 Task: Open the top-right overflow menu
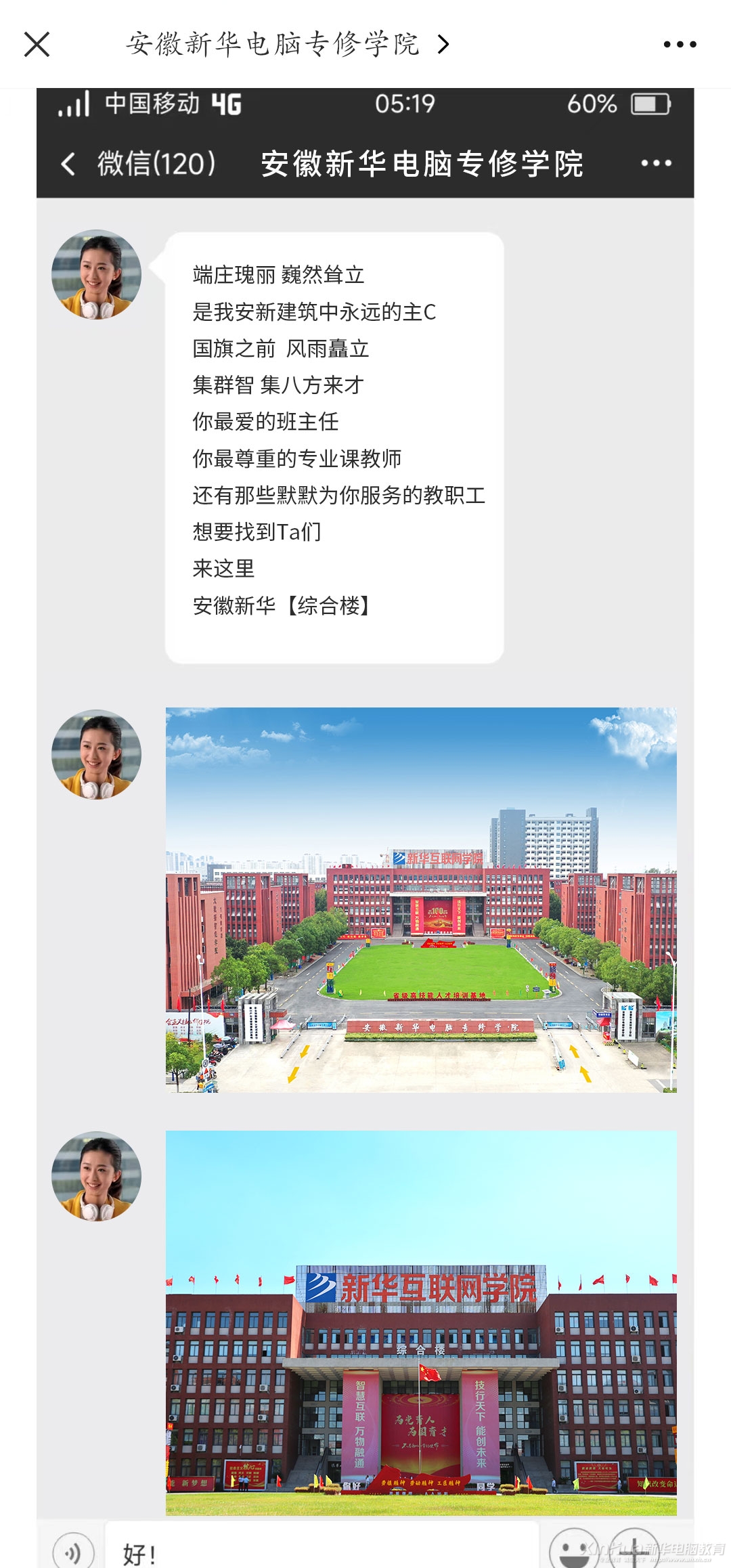point(679,45)
